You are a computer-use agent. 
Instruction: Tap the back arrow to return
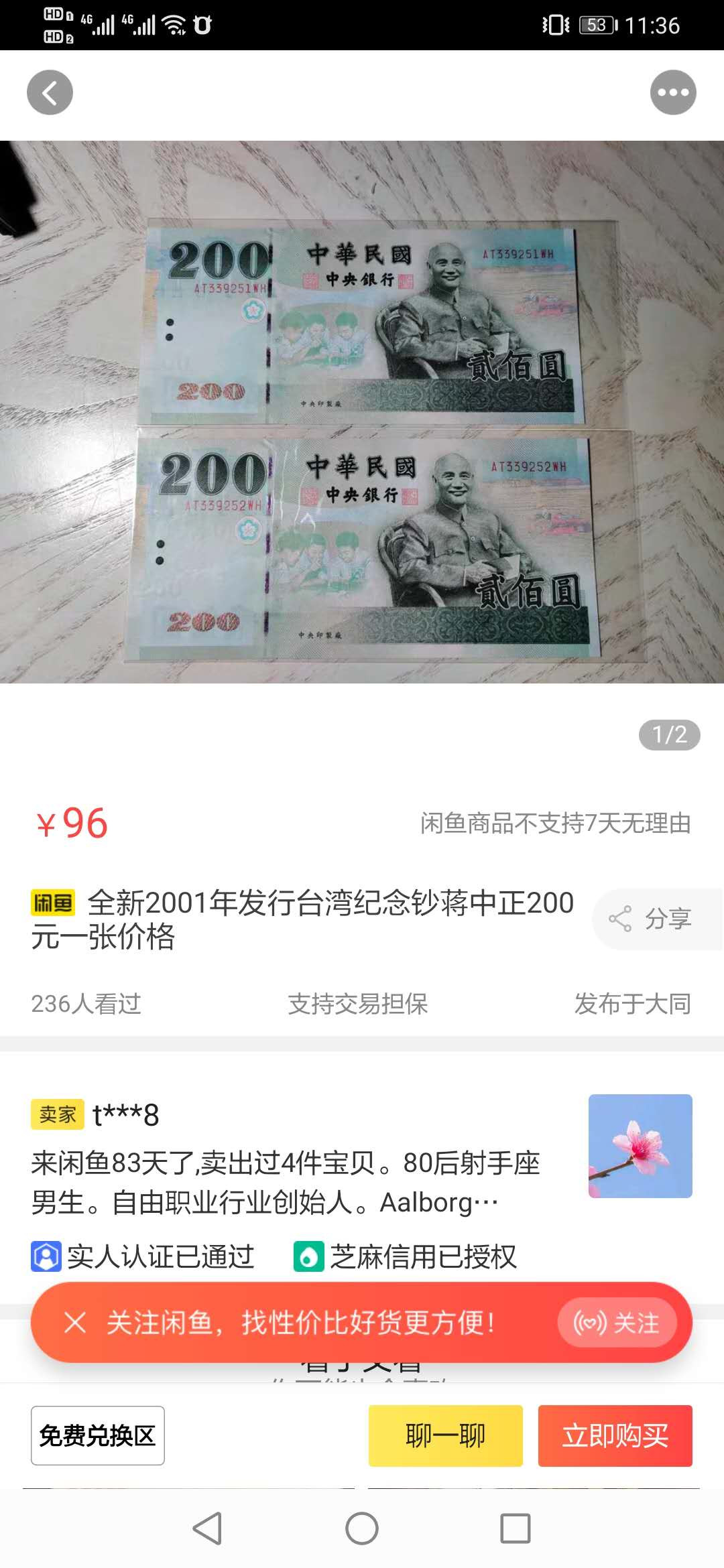pos(50,93)
